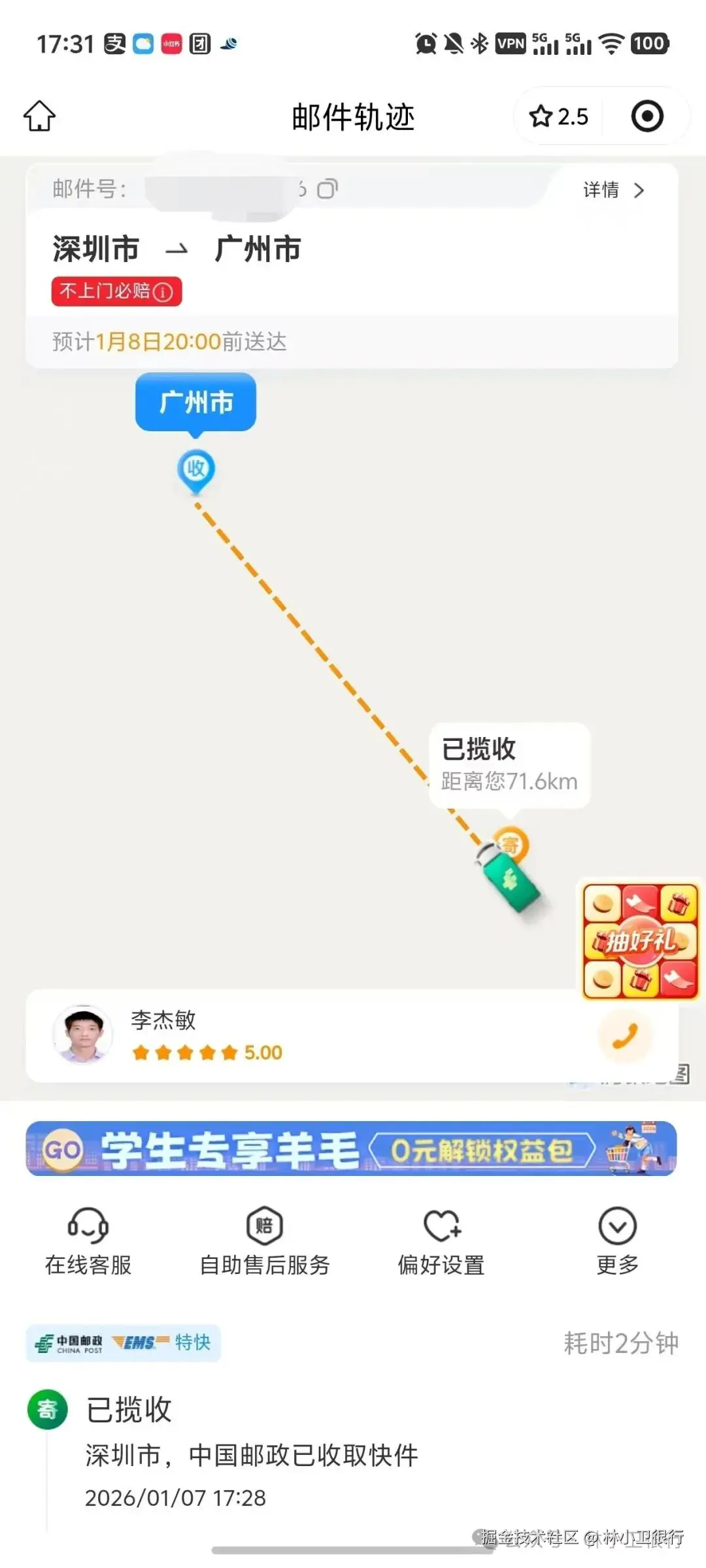Close the mini program with the circle button
This screenshot has width=706, height=1568.
(647, 117)
